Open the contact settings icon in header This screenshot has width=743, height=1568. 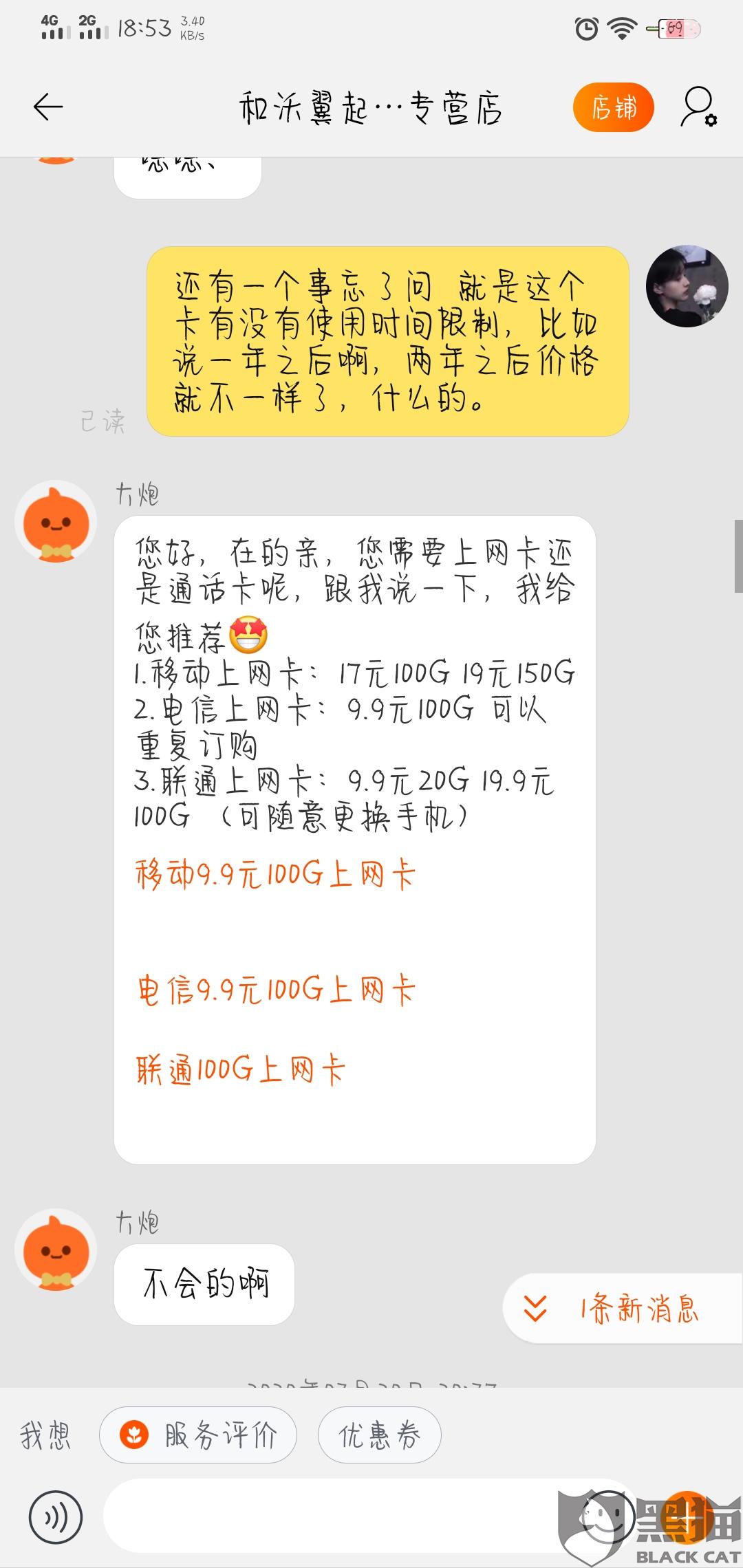699,107
